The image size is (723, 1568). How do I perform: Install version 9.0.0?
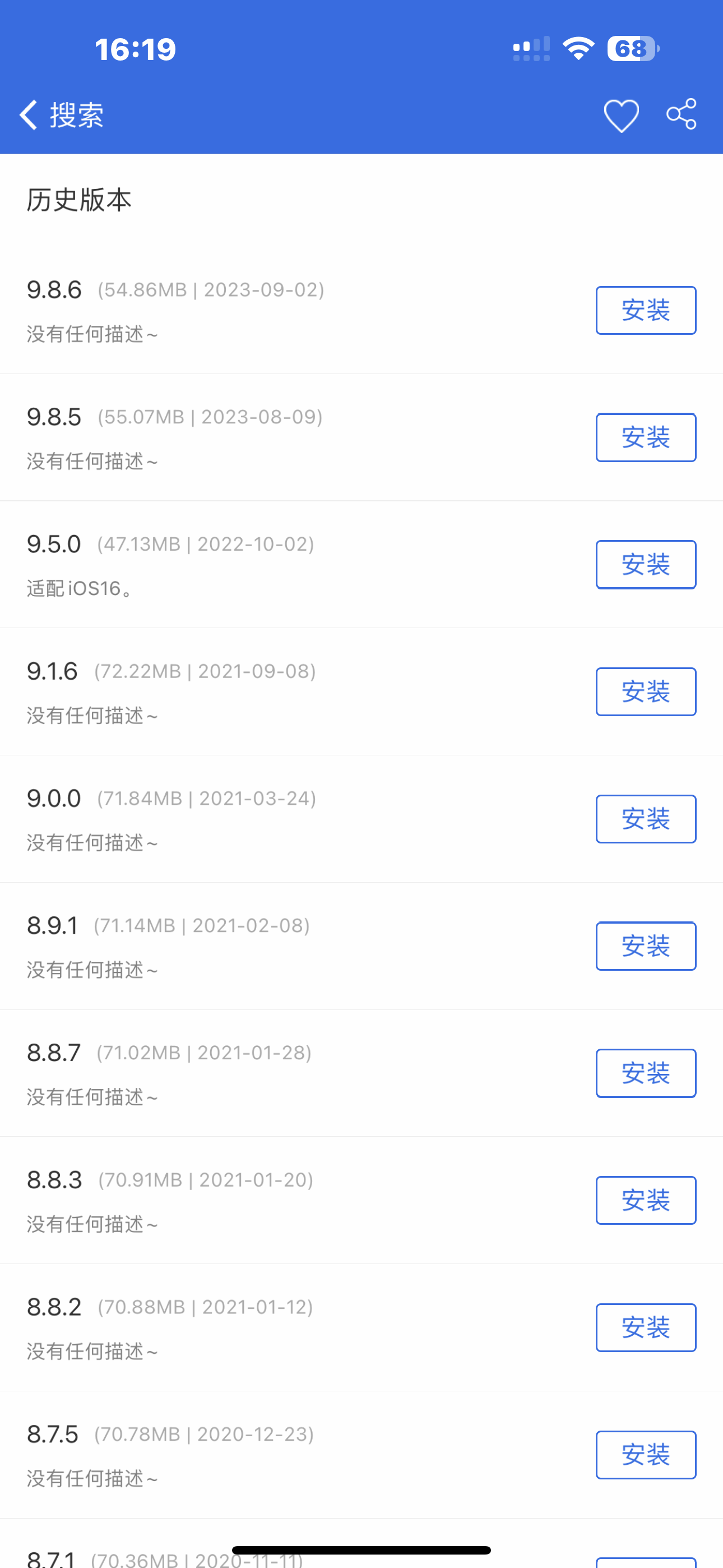click(x=646, y=819)
